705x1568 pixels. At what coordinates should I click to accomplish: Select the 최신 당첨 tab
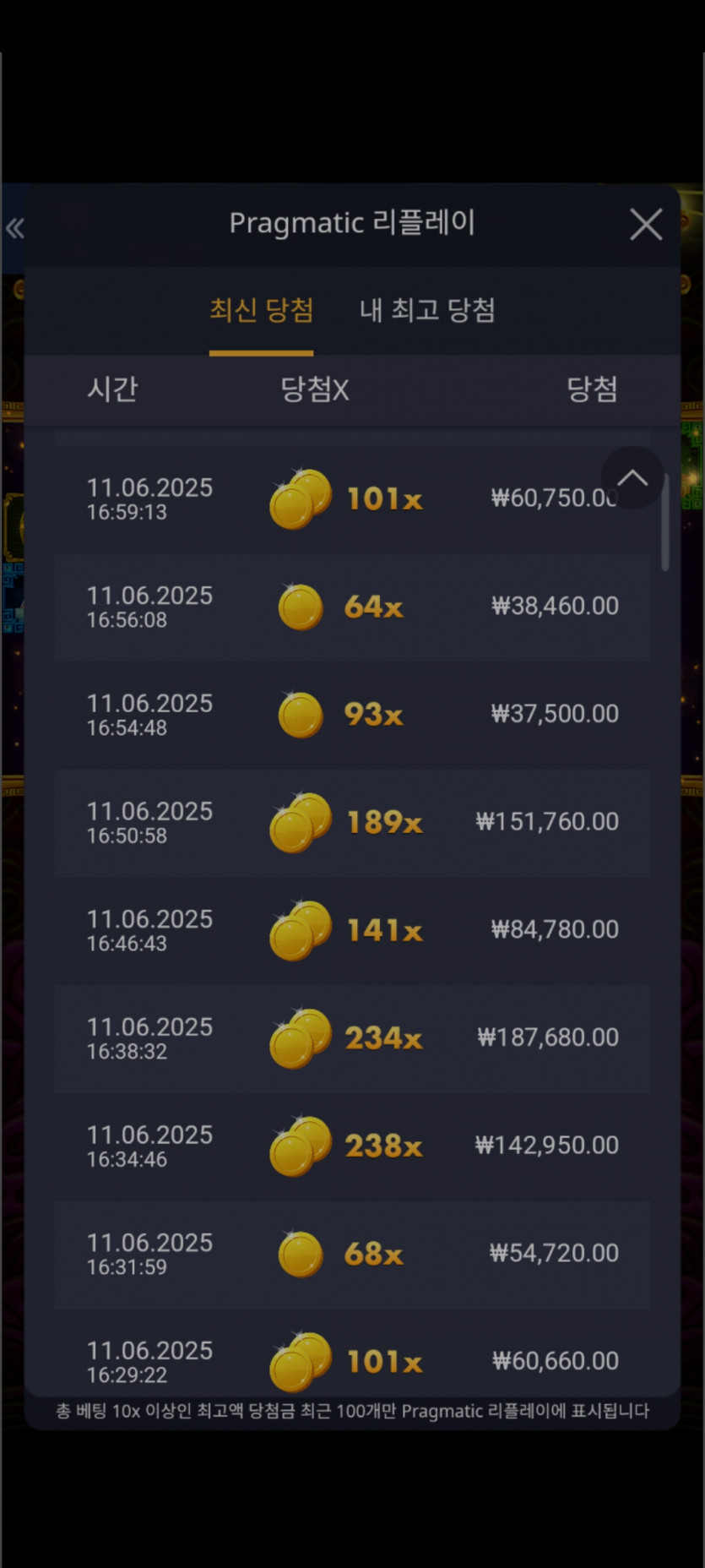coord(261,310)
